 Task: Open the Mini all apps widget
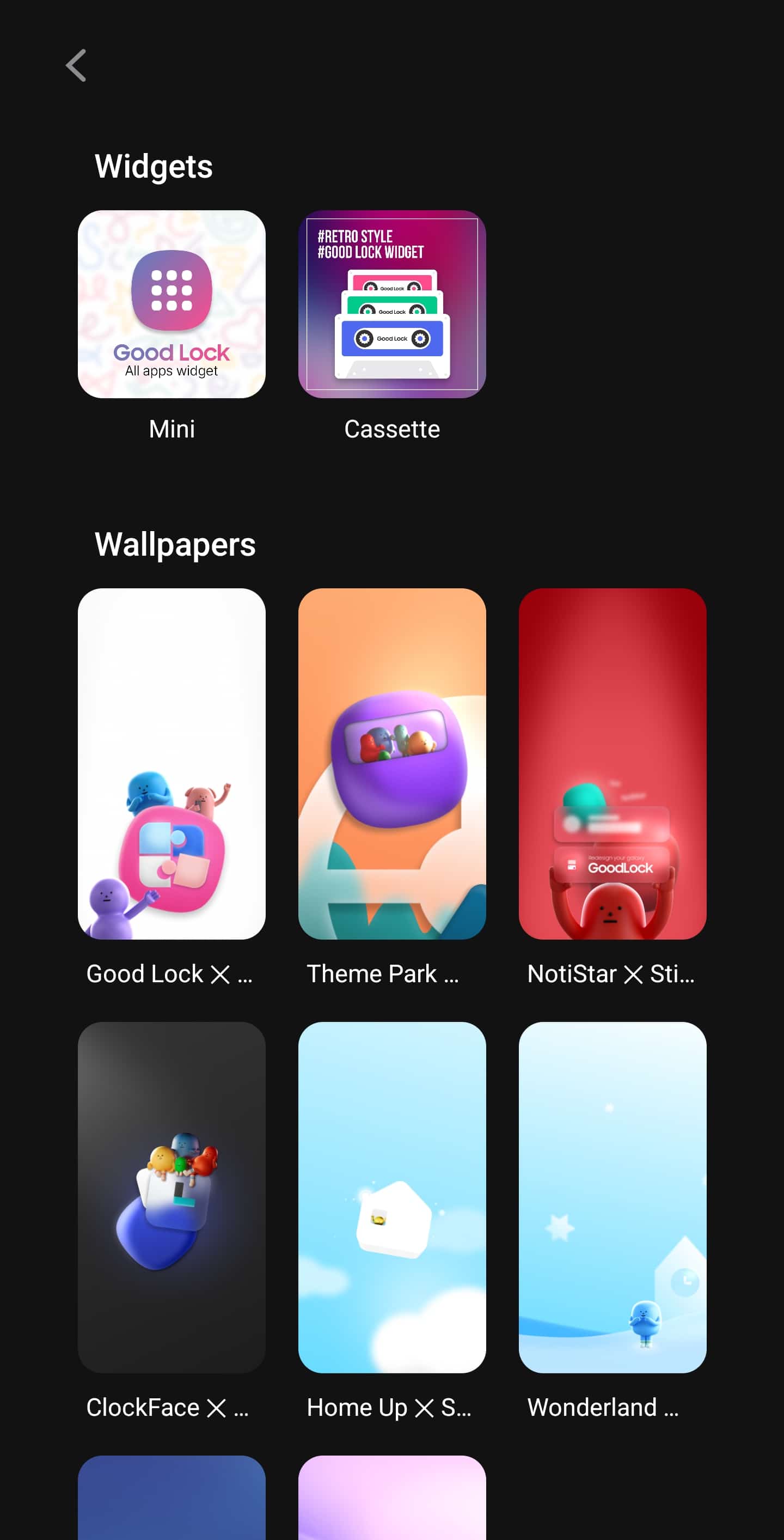click(171, 303)
